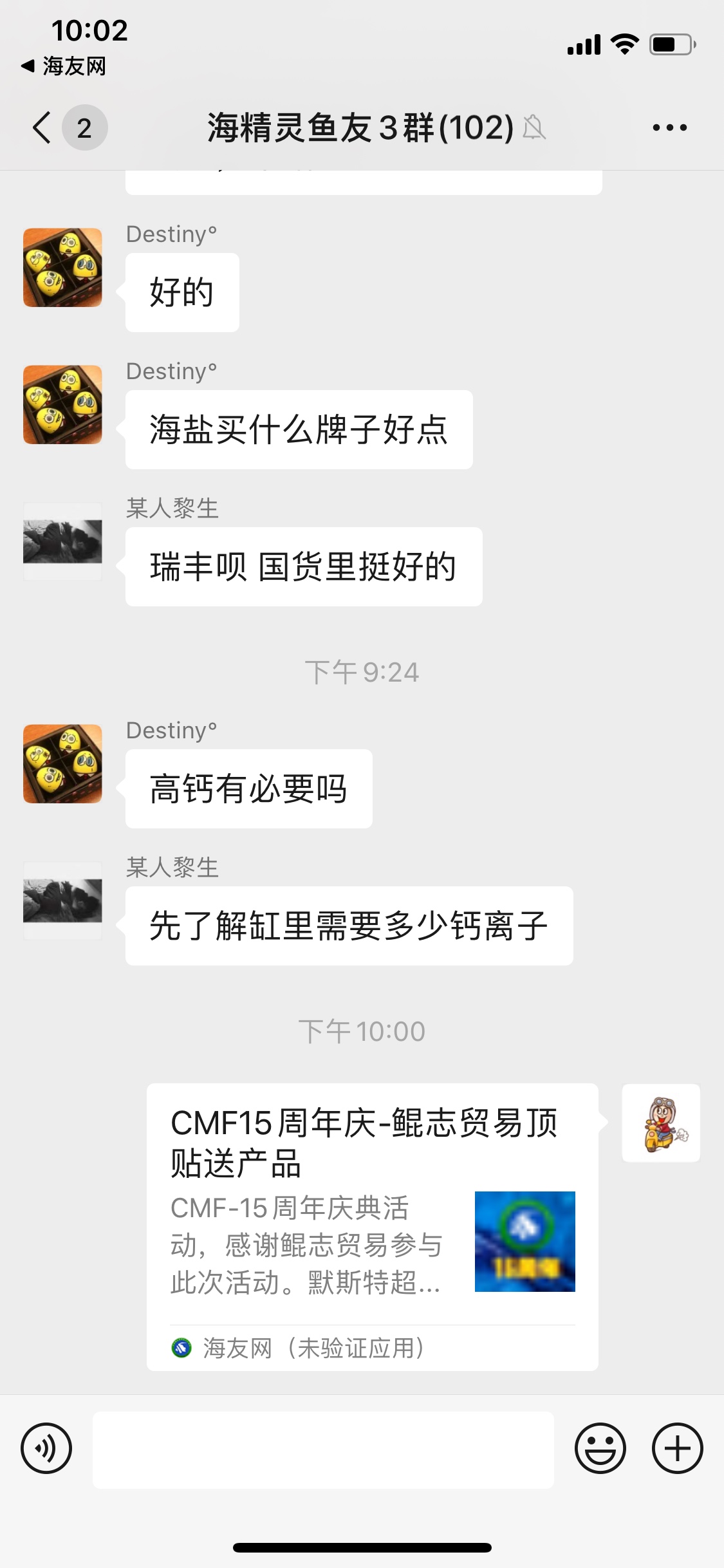Switch to voice message input
Image resolution: width=724 pixels, height=1568 pixels.
pos(46,1449)
